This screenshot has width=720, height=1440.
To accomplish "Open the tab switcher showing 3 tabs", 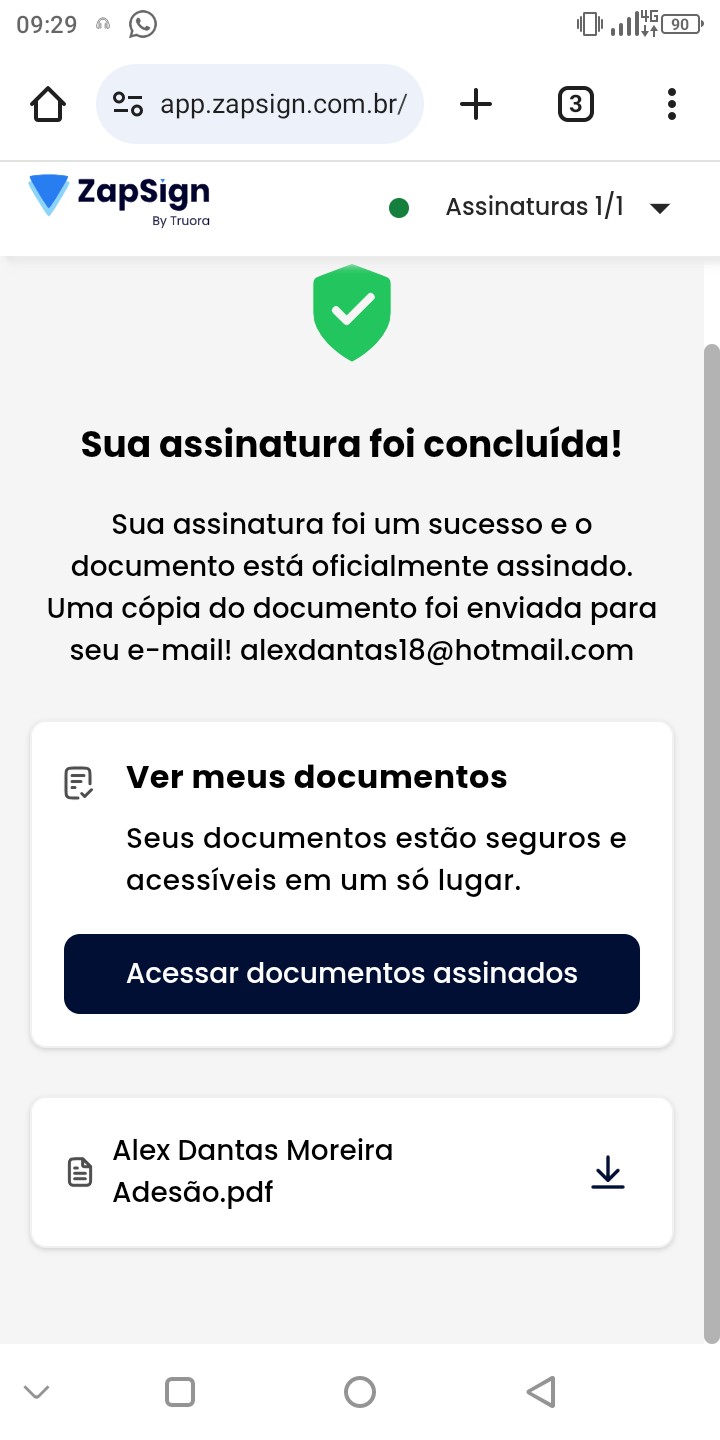I will click(x=575, y=104).
